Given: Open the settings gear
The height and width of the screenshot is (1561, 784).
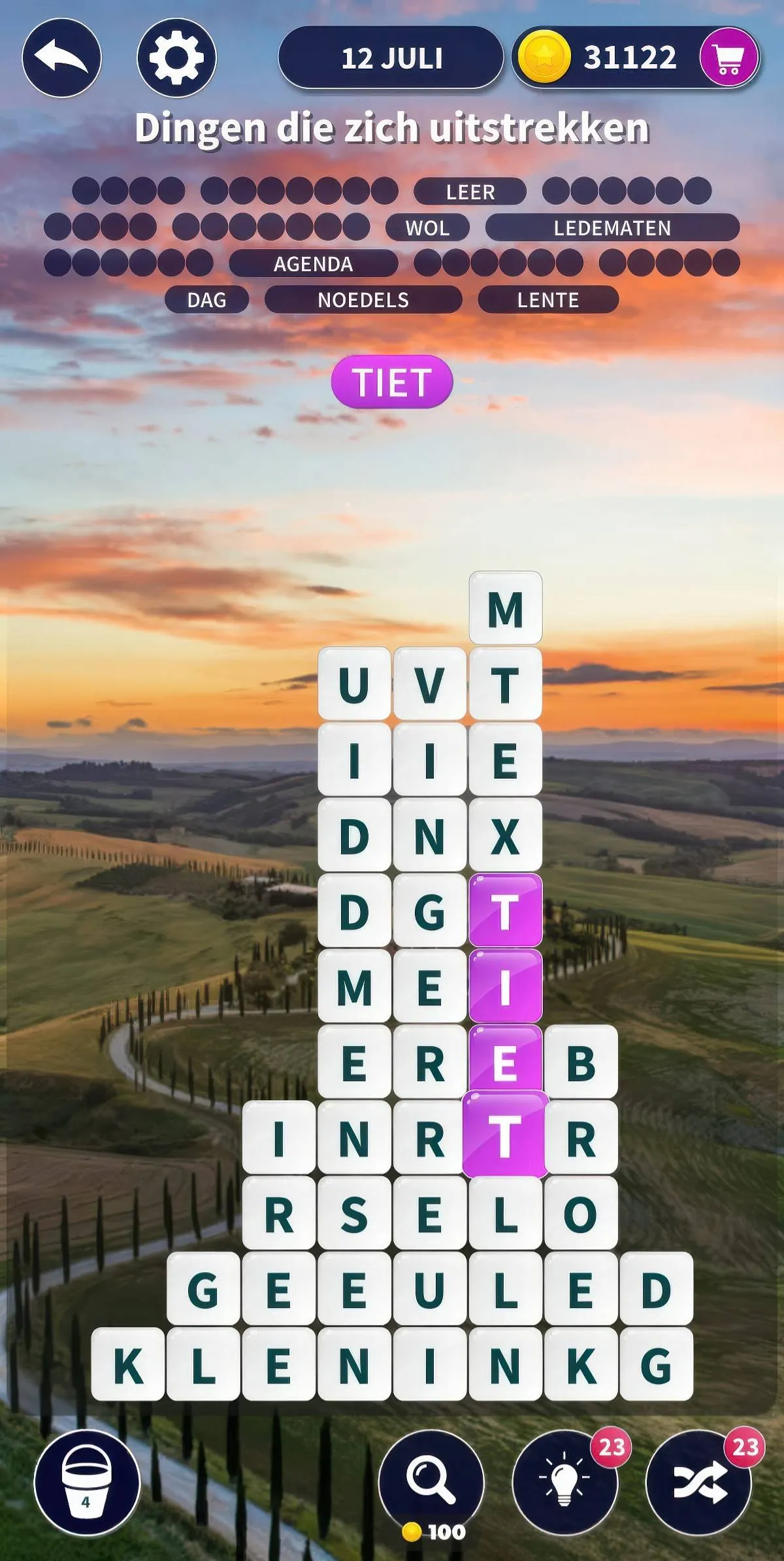Looking at the screenshot, I should [x=176, y=58].
